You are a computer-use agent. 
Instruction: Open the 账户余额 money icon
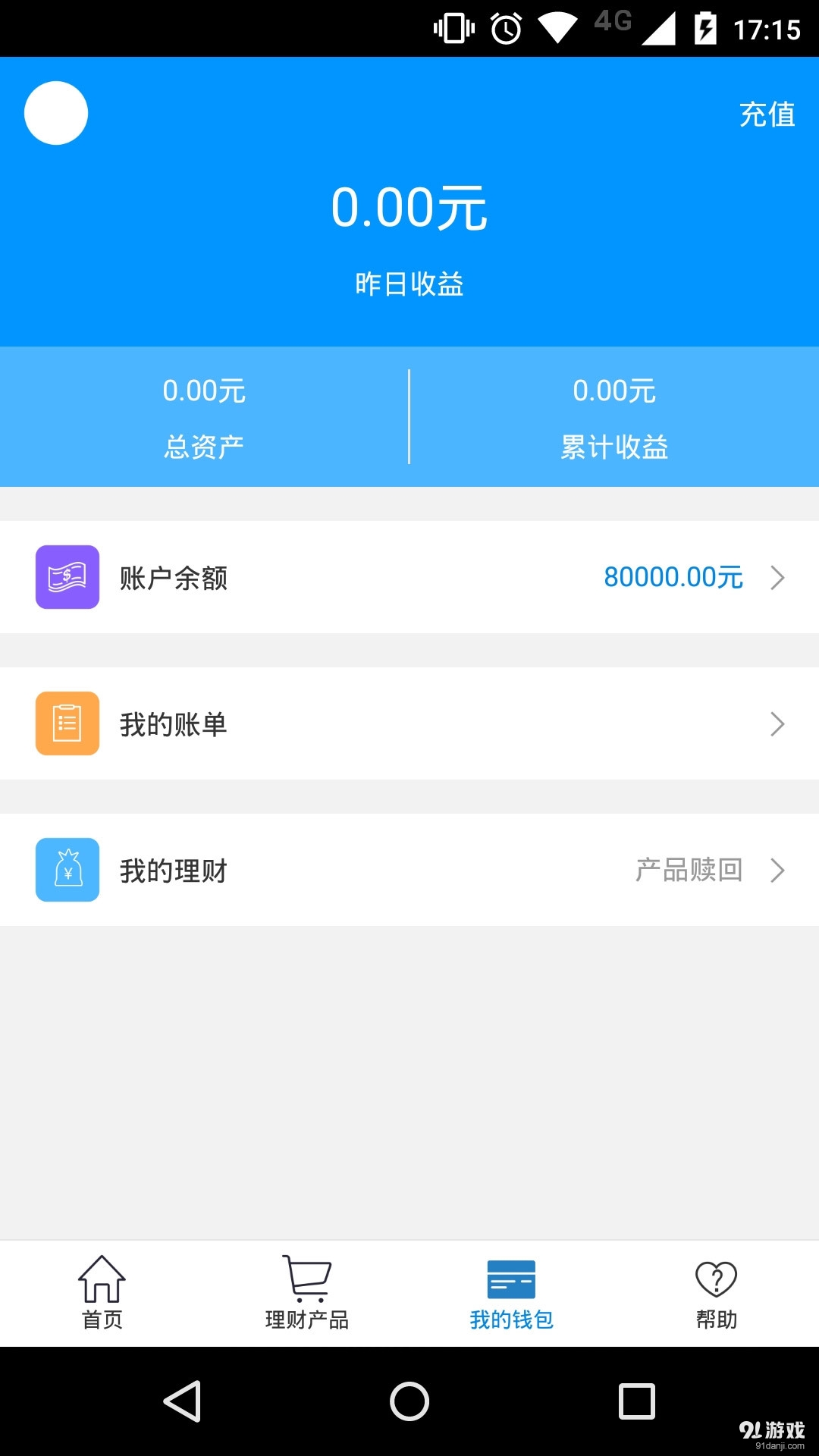67,578
